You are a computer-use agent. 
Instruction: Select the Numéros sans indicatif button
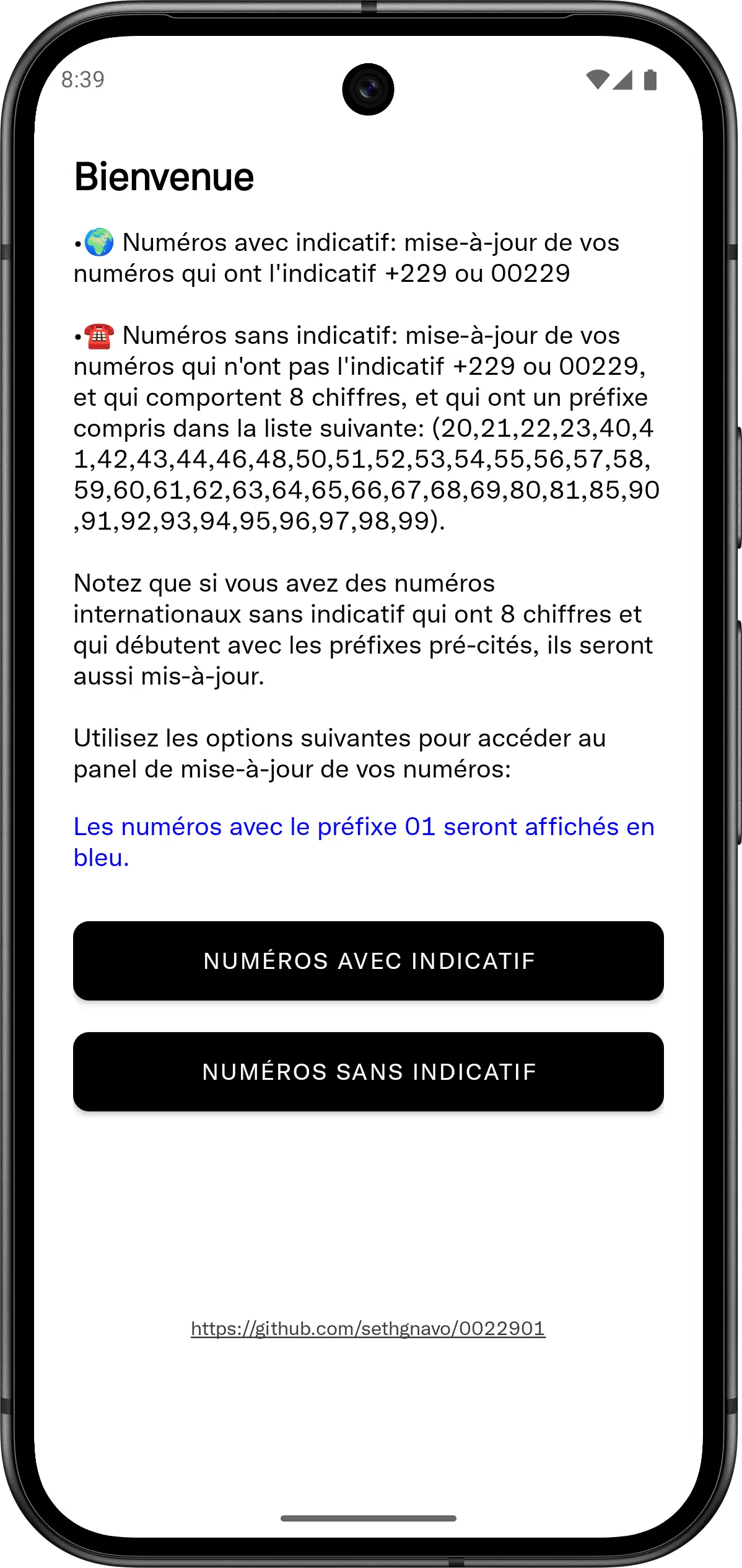coord(369,1071)
